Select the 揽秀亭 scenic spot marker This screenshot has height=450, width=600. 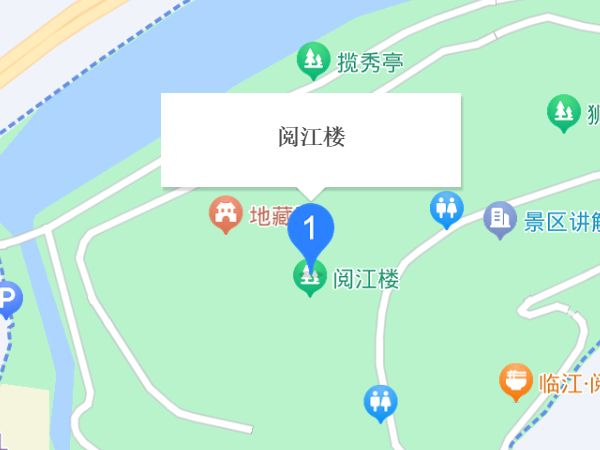pyautogui.click(x=314, y=62)
